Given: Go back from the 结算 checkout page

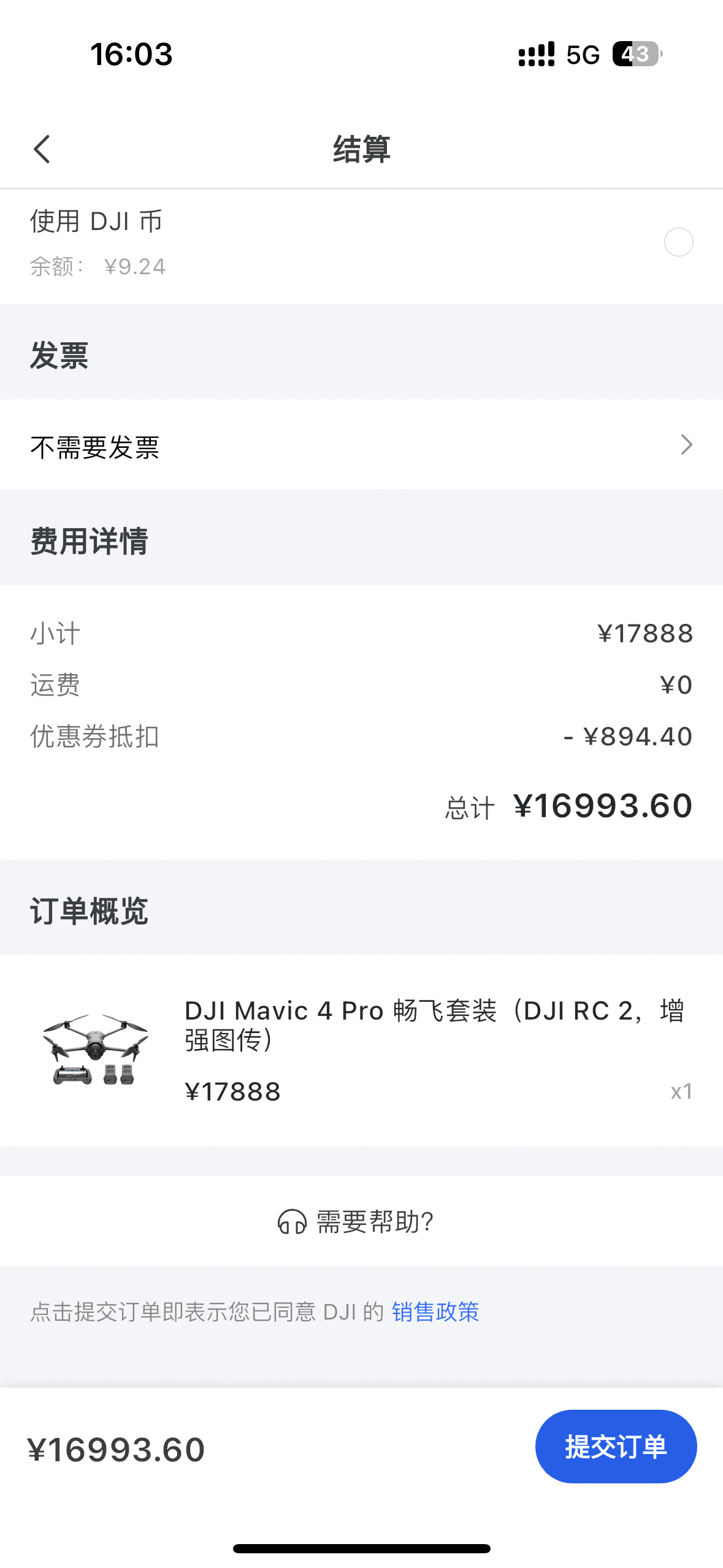Looking at the screenshot, I should coord(42,149).
